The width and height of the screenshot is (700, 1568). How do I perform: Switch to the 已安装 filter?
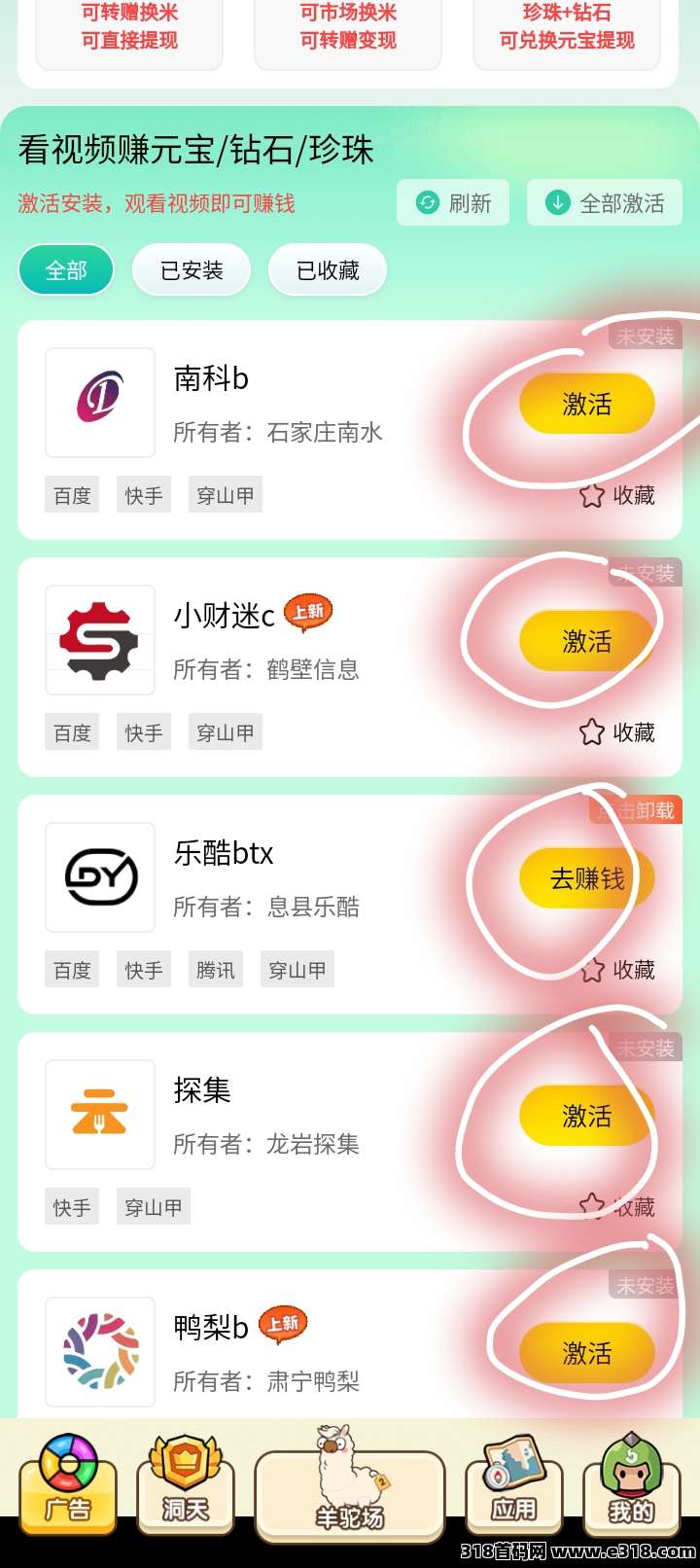[x=192, y=270]
